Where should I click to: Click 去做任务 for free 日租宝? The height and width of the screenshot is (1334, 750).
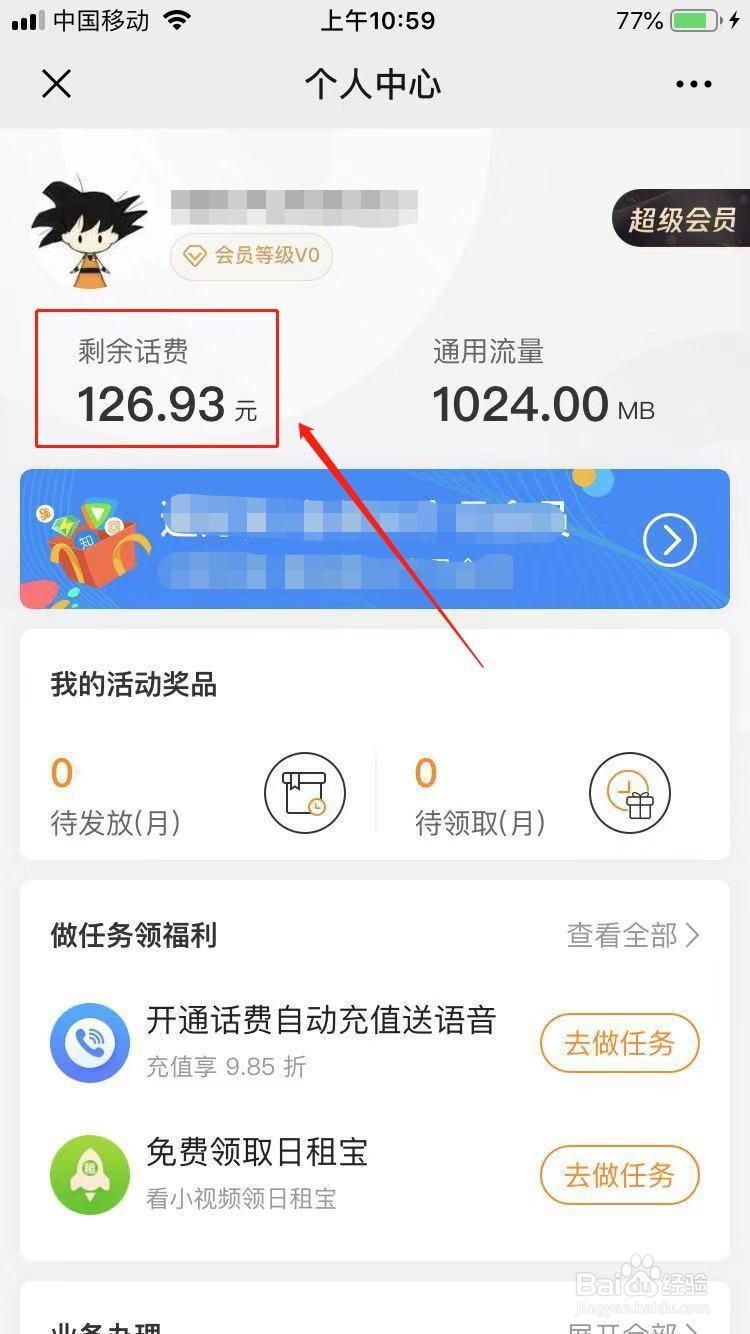click(x=619, y=1175)
